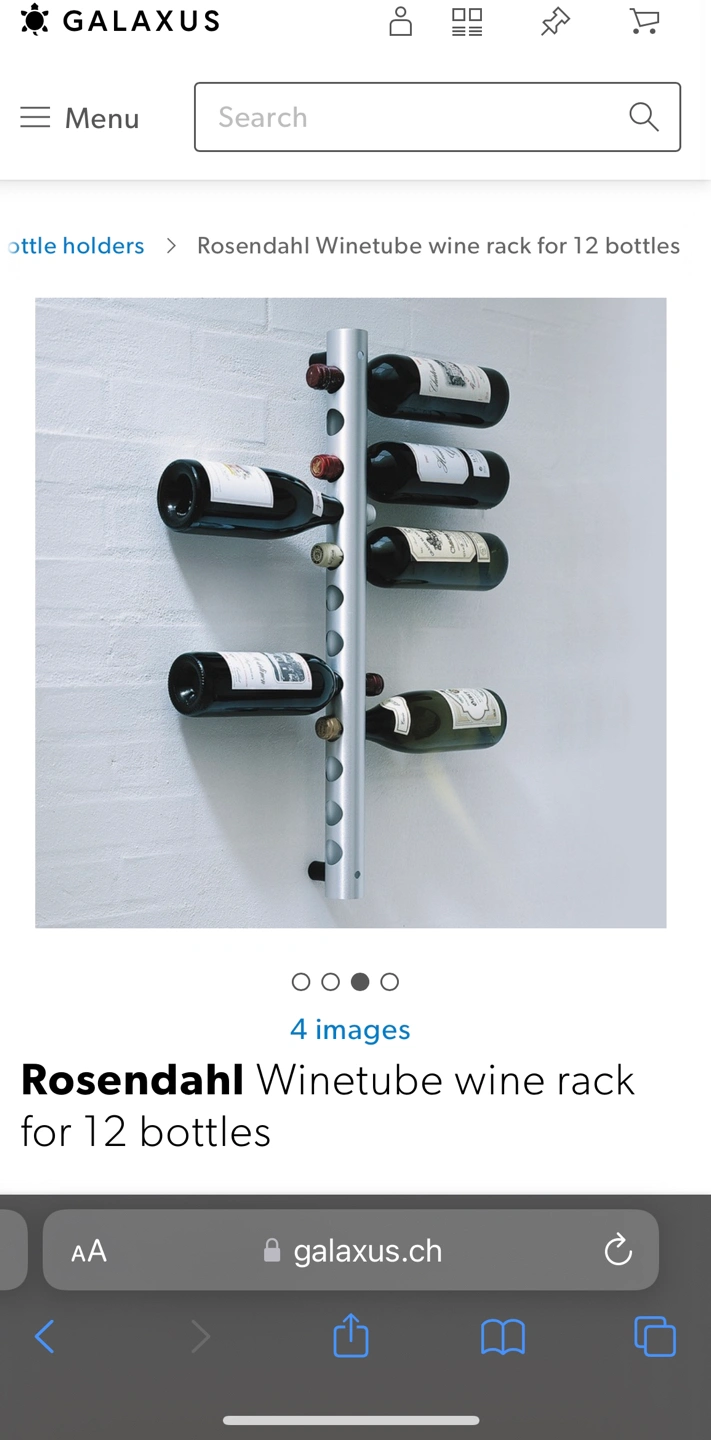Show open tabs overview
Image resolution: width=711 pixels, height=1440 pixels.
click(655, 1336)
